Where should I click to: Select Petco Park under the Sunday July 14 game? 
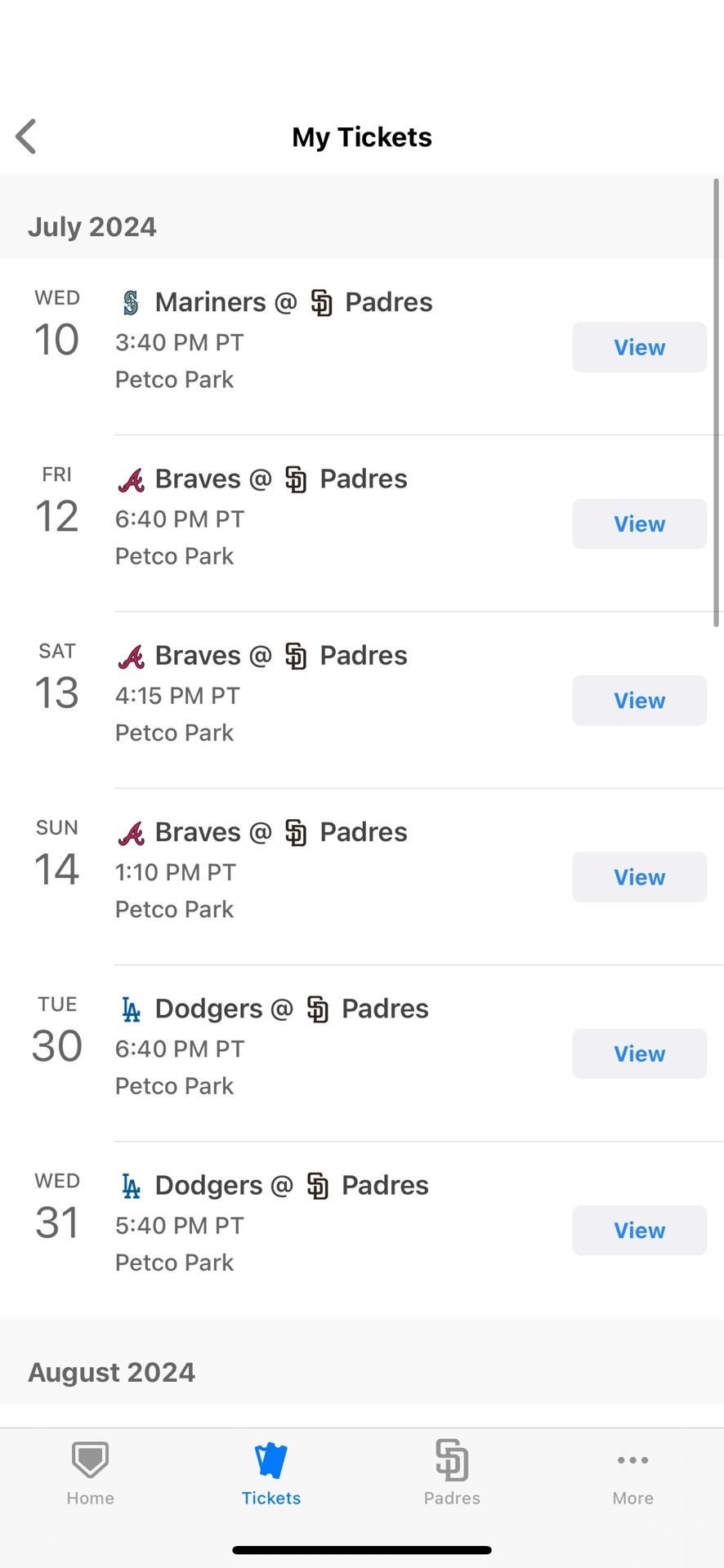174,909
